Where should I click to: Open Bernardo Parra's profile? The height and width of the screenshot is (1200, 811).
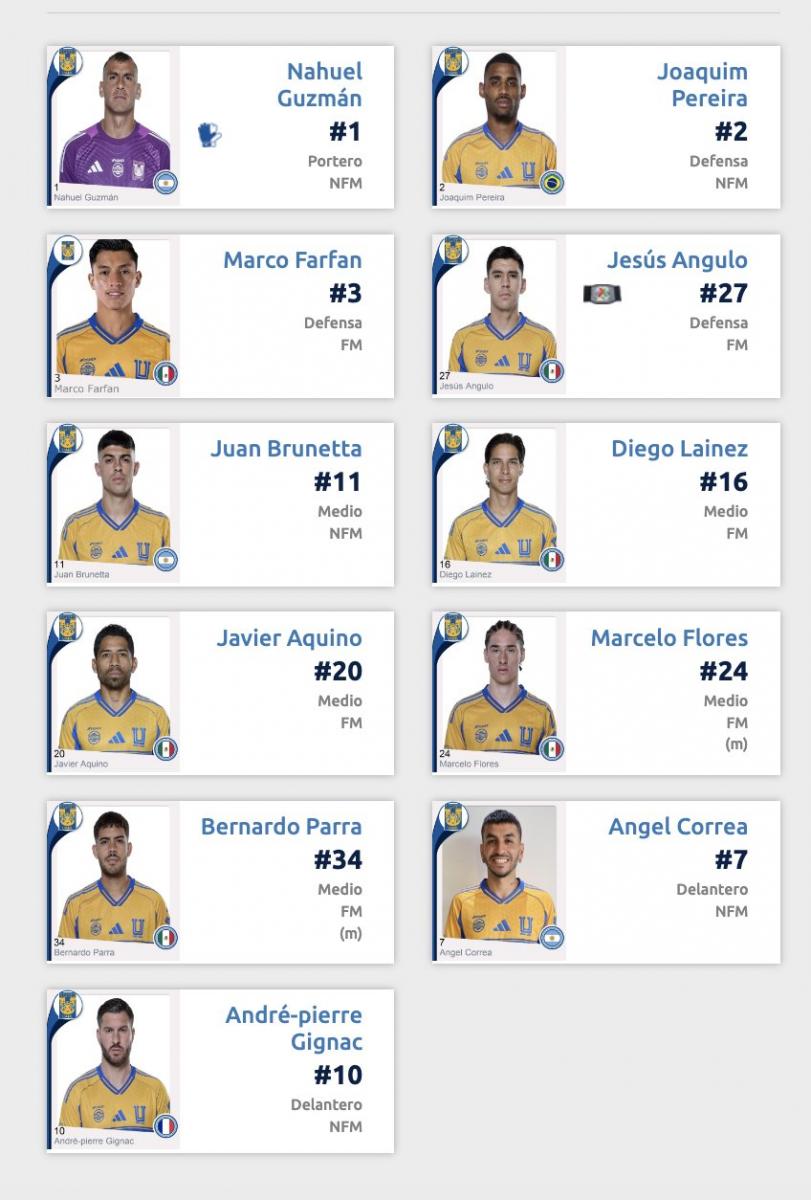coord(281,827)
